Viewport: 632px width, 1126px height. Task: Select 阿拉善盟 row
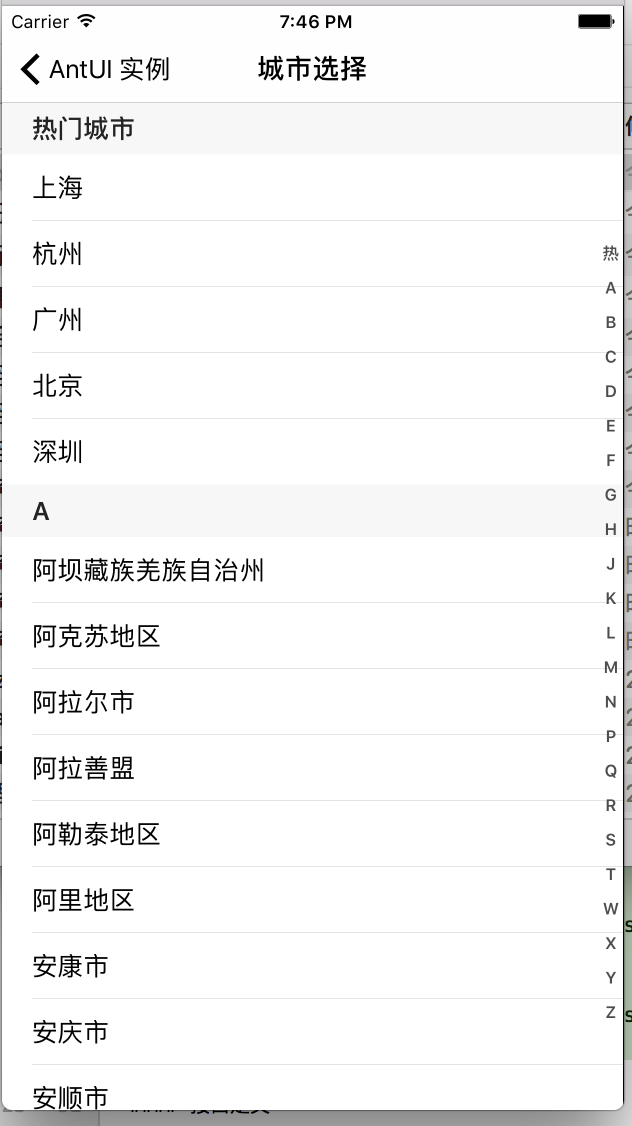(312, 768)
